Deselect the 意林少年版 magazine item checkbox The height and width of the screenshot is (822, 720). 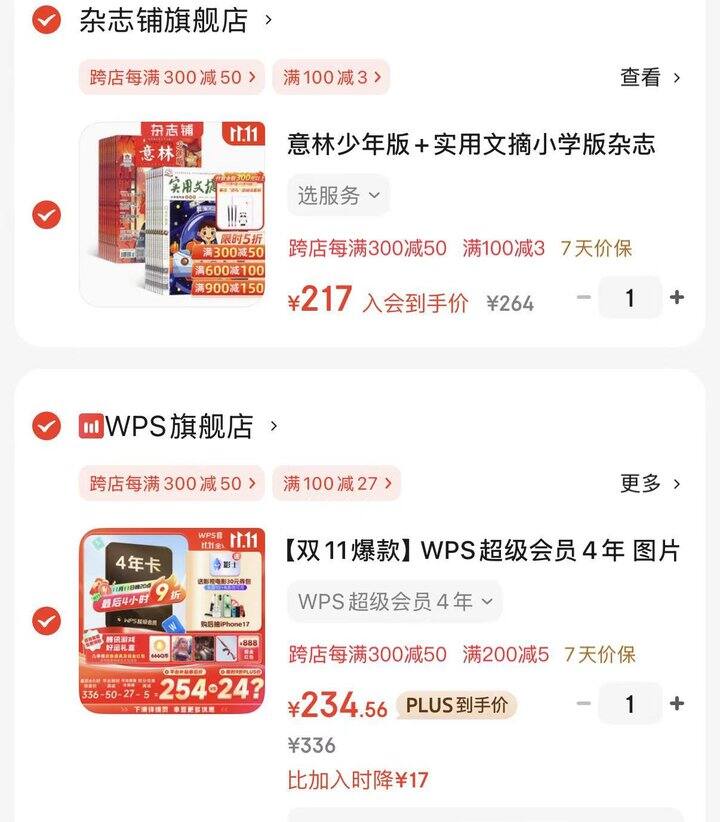46,214
